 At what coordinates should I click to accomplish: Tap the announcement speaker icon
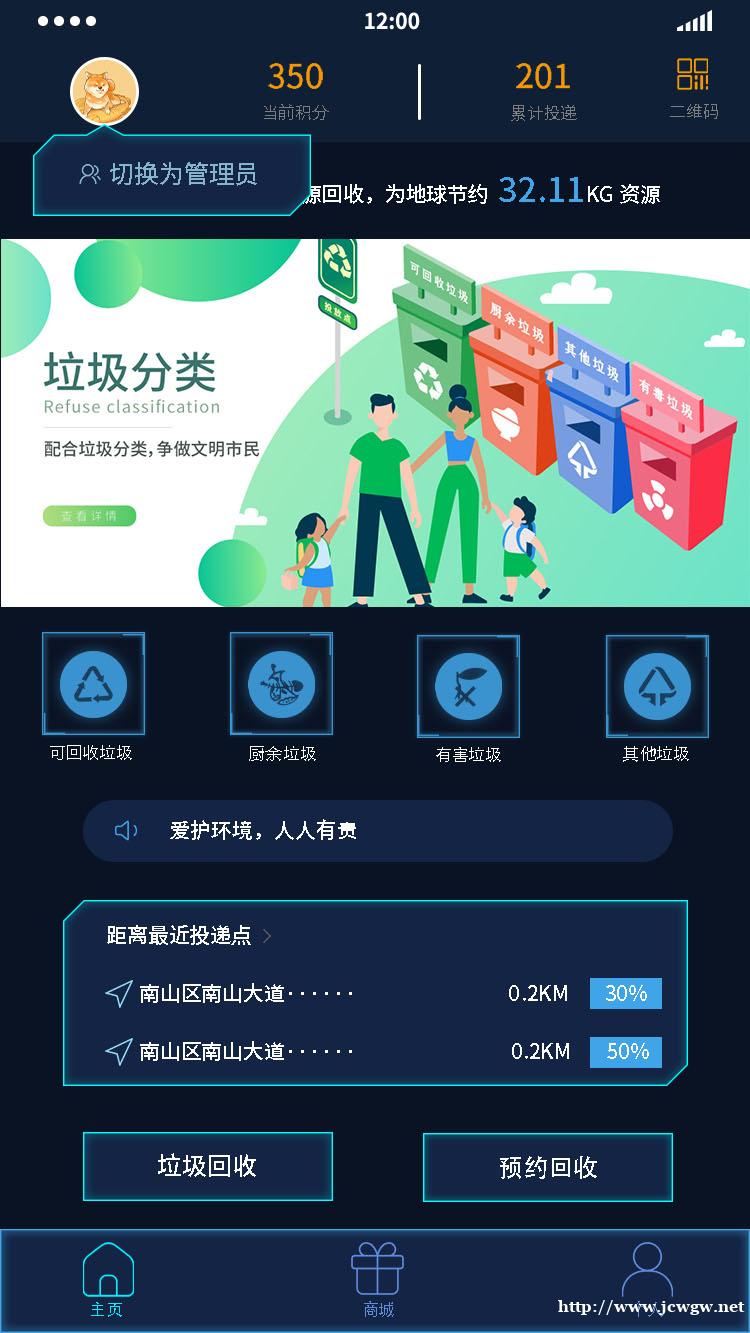pyautogui.click(x=124, y=830)
